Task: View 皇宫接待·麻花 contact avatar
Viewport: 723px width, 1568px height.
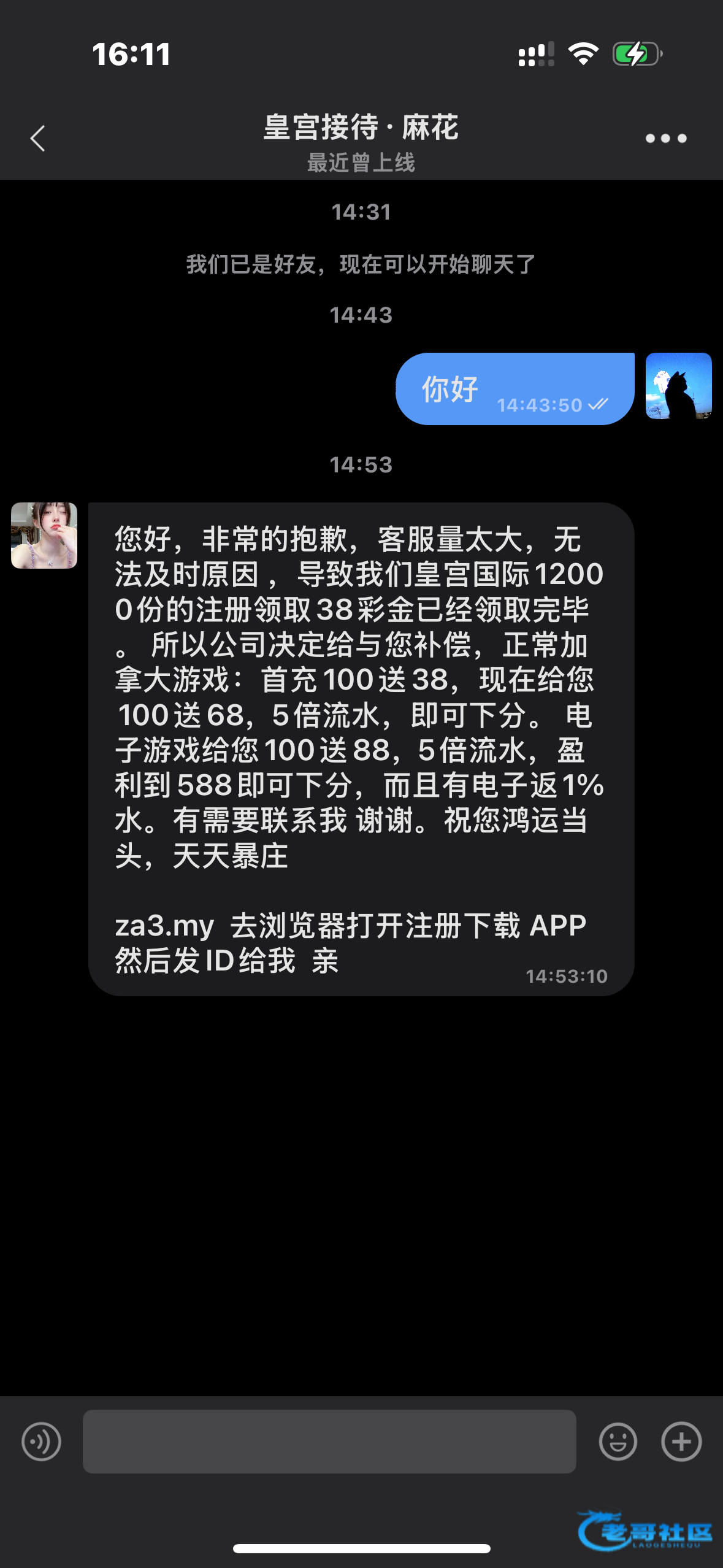Action: point(44,536)
